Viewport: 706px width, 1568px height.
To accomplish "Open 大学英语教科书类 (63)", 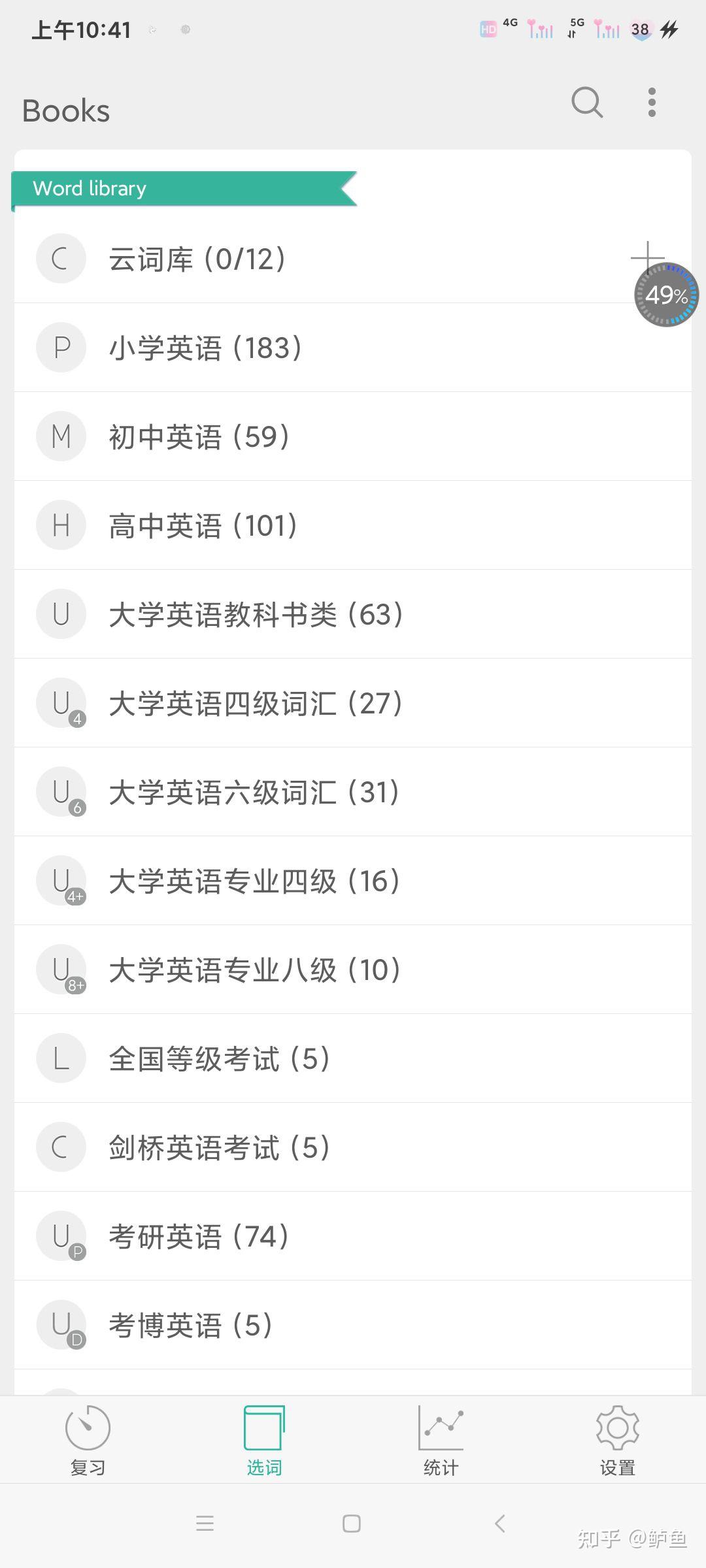I will (x=255, y=614).
